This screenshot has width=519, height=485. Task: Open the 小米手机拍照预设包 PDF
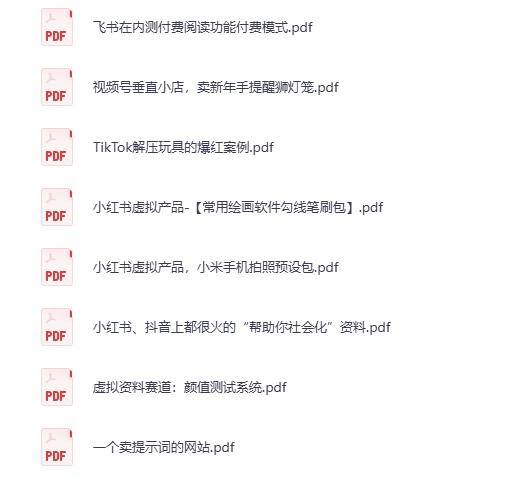coord(215,267)
